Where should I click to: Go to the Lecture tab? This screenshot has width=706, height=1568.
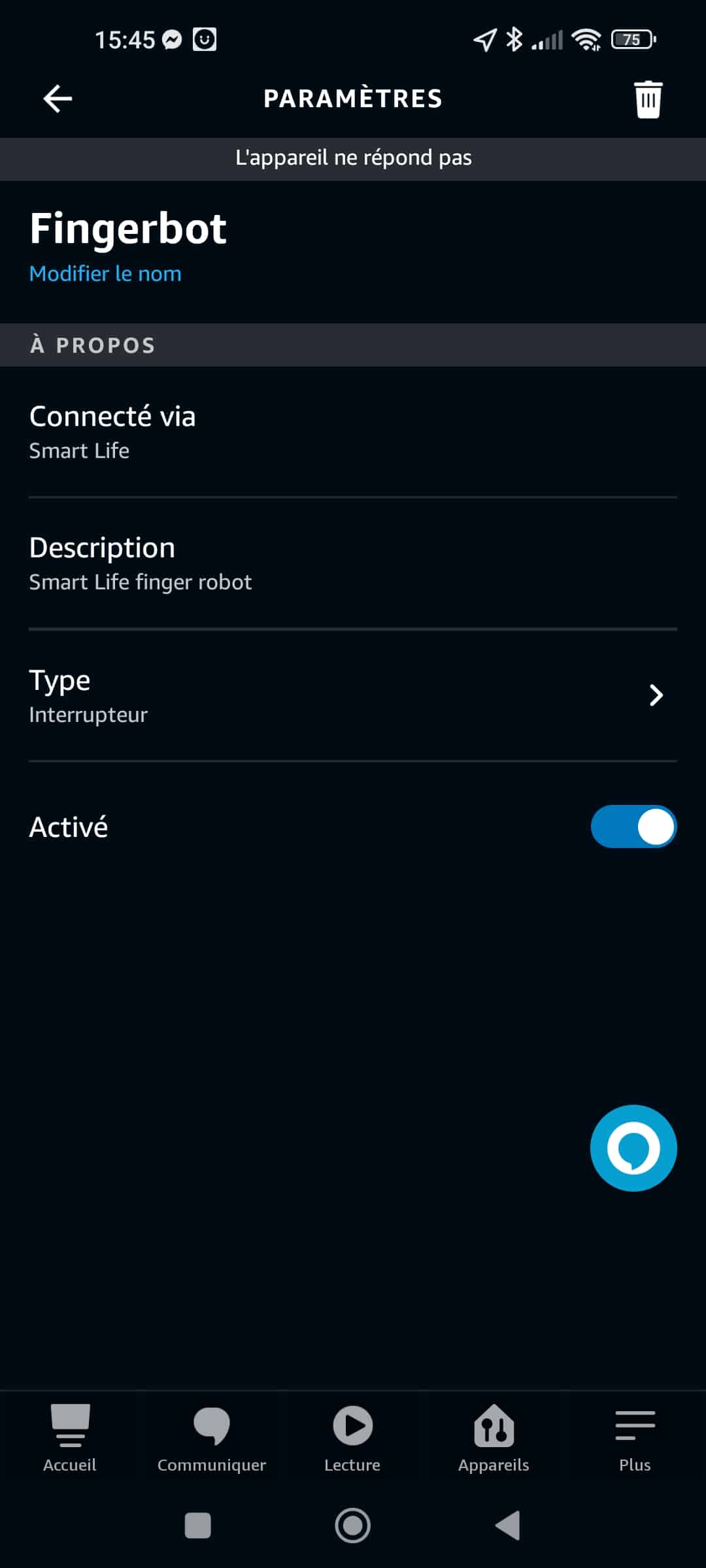coord(352,1438)
